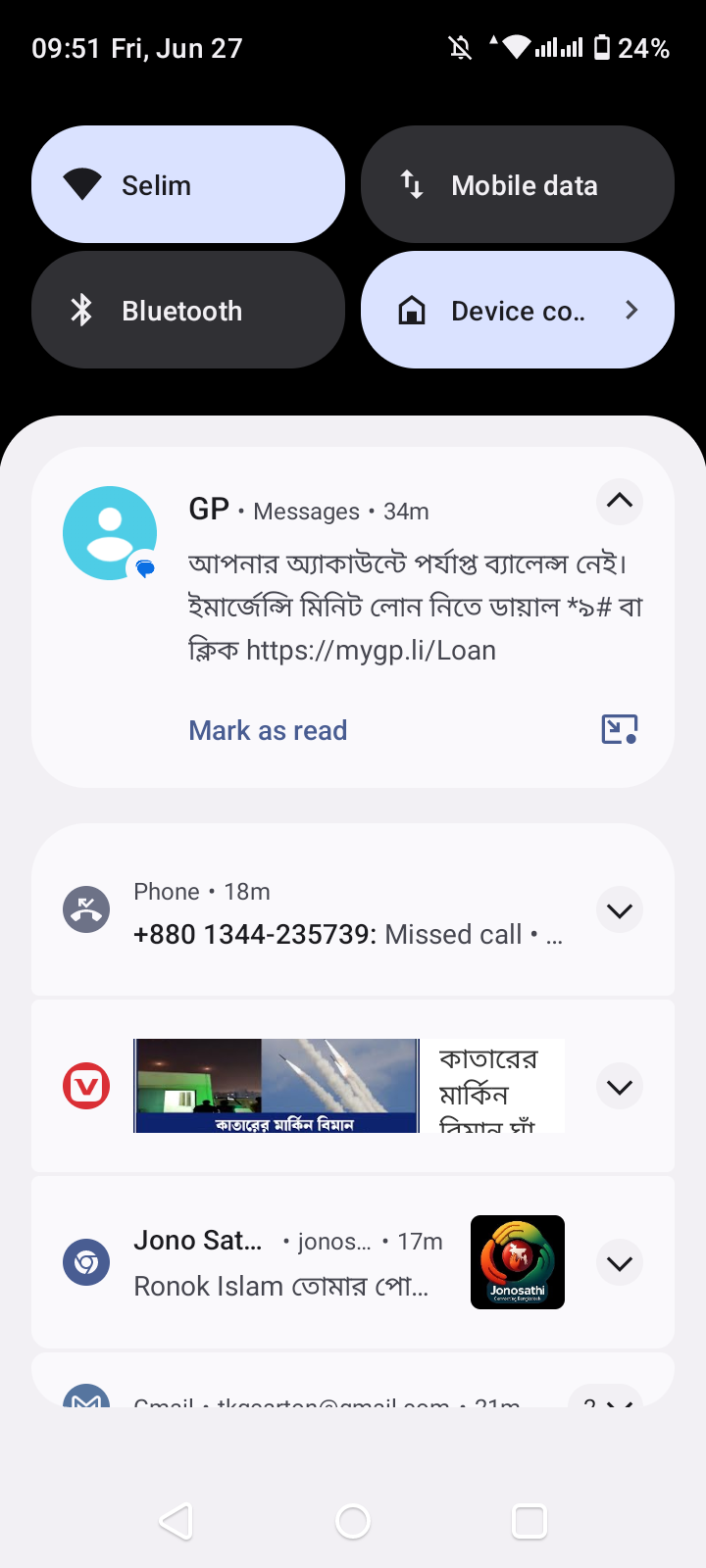Toggle the Selim Wi-Fi tile
Viewport: 706px width, 1568px height.
[x=188, y=184]
